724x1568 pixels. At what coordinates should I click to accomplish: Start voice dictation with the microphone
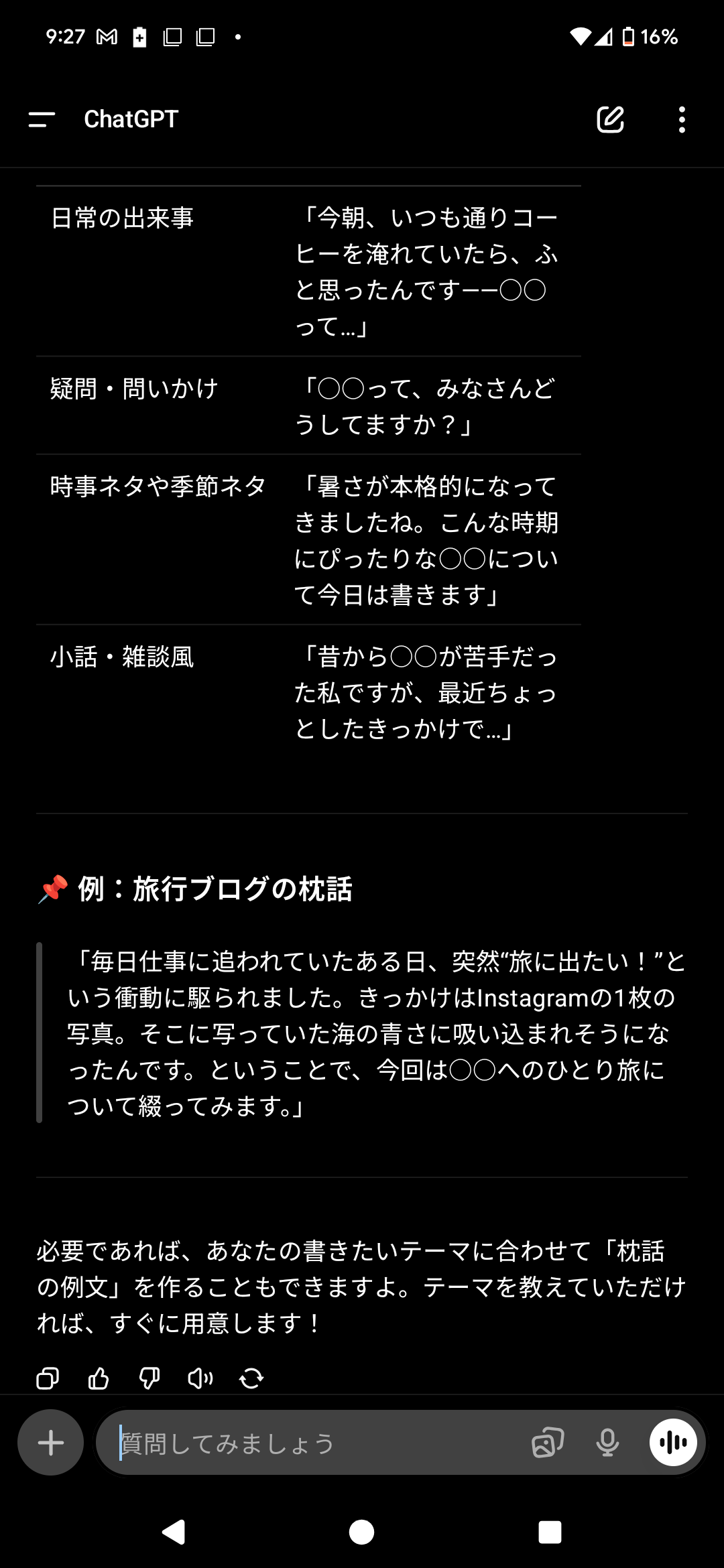click(607, 1443)
